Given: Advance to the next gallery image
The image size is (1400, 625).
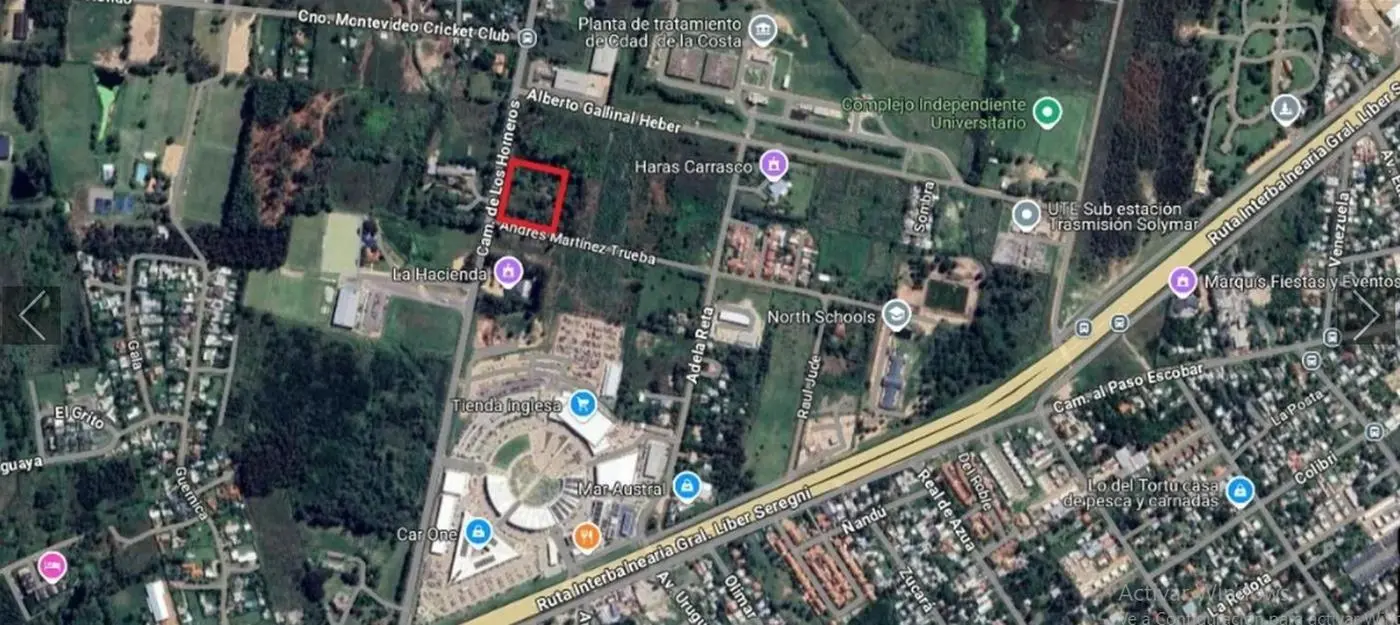Looking at the screenshot, I should tap(1369, 316).
